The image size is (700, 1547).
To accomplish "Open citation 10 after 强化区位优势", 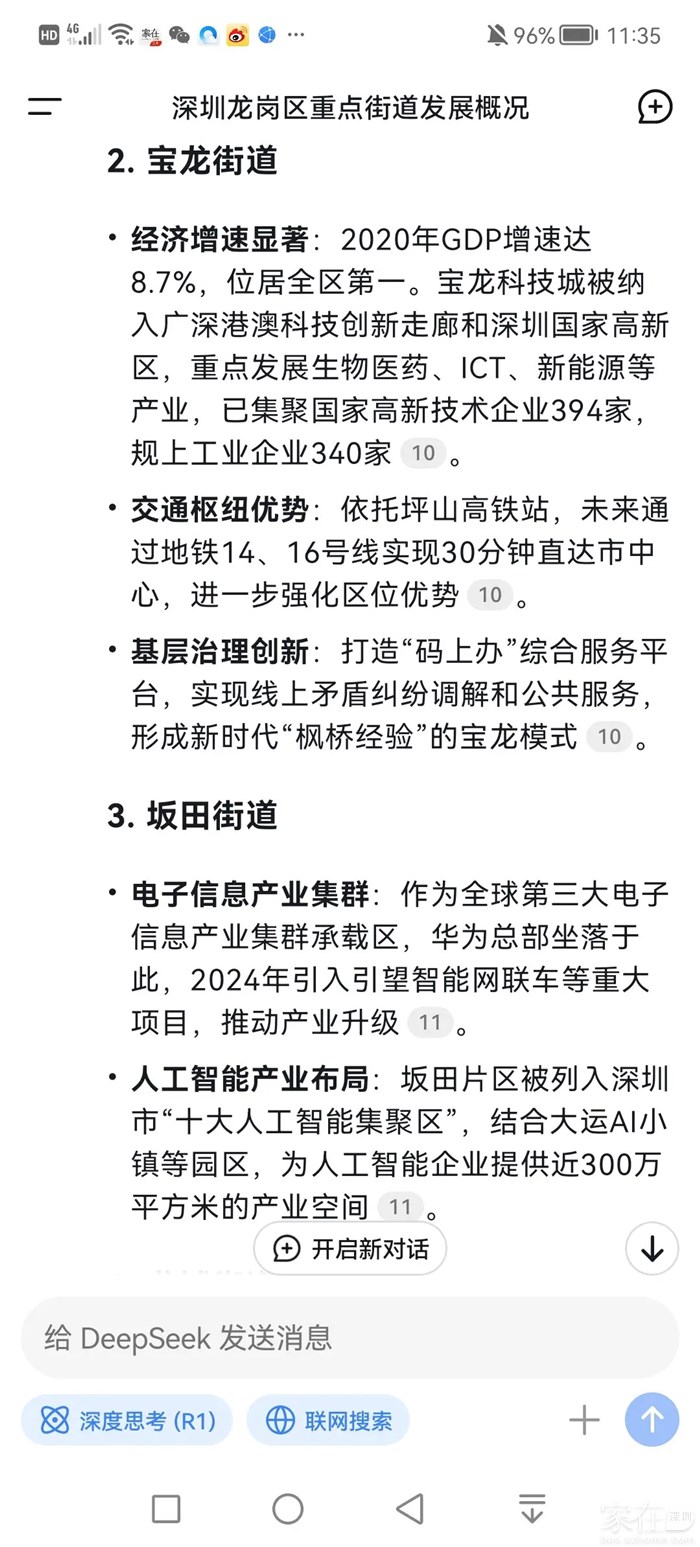I will 489,596.
